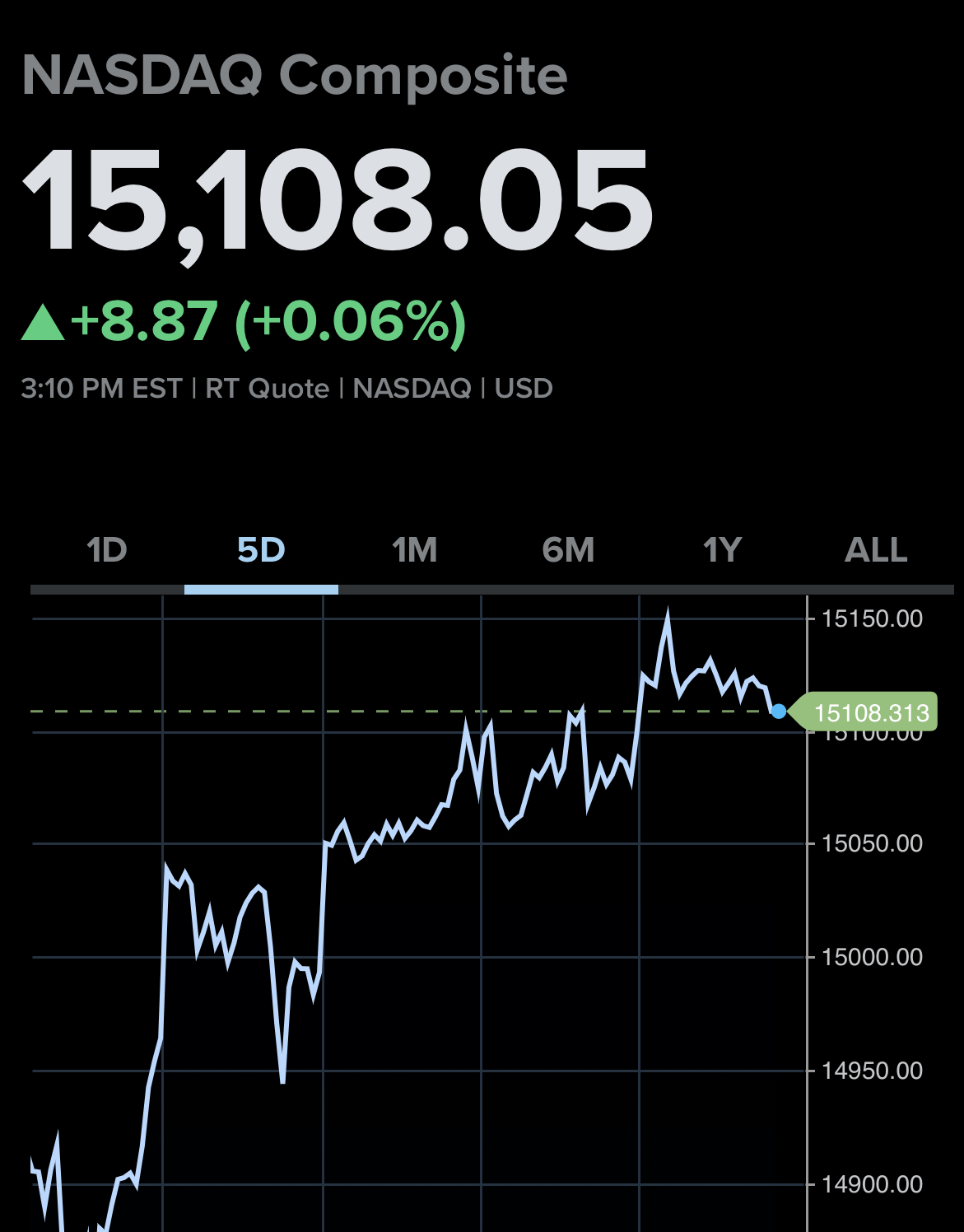Show the 1M chart view

(x=414, y=550)
